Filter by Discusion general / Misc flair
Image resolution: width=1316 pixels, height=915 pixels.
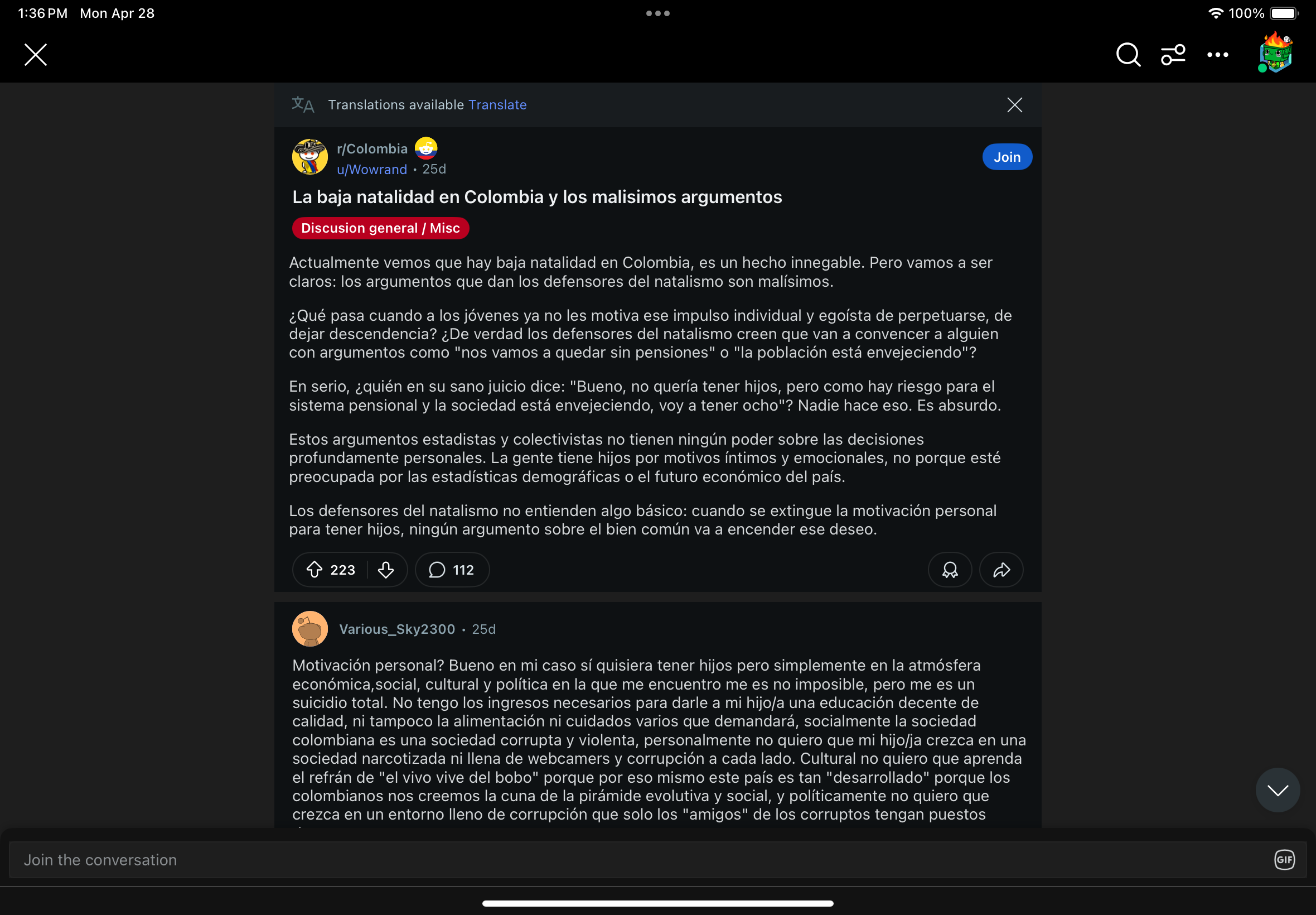point(380,228)
